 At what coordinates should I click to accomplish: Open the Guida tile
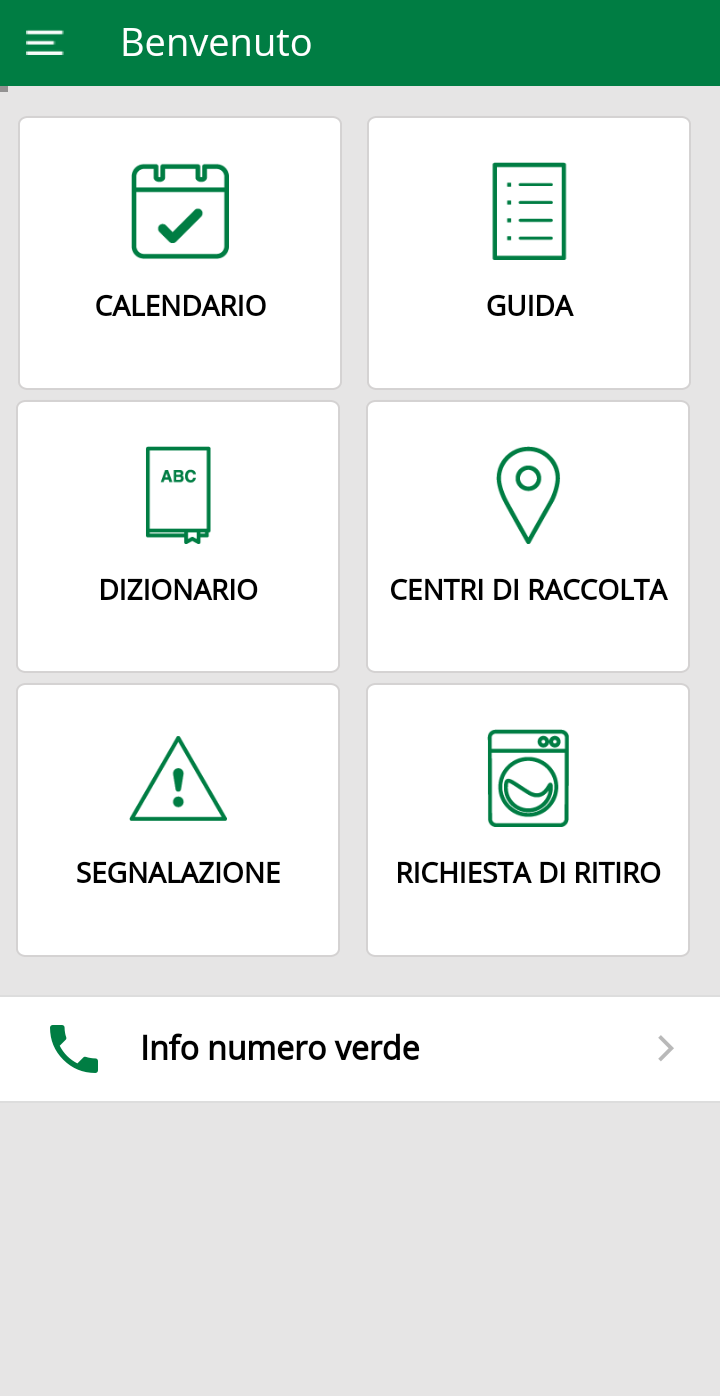point(529,253)
